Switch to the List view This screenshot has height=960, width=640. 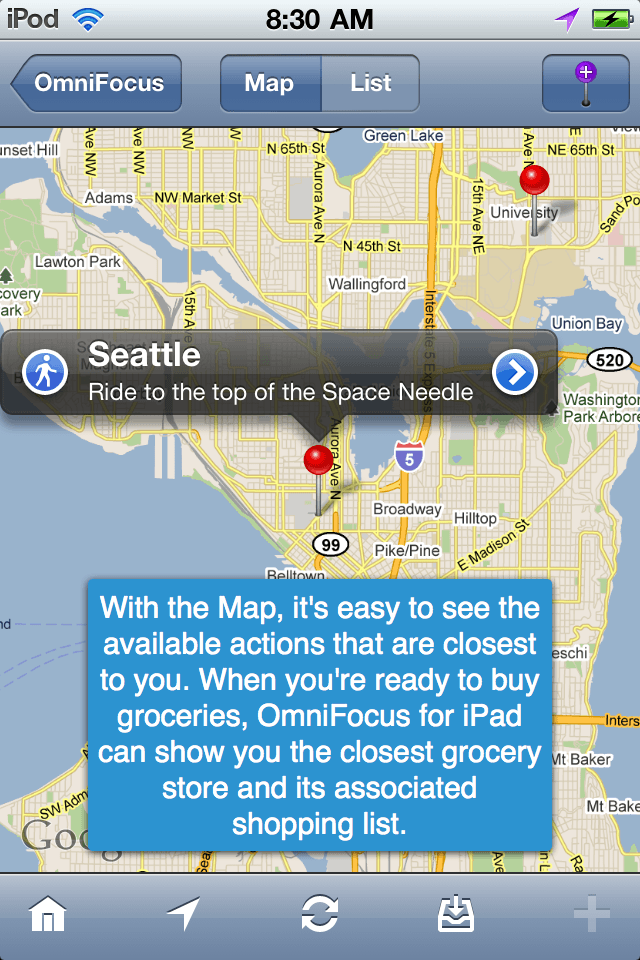(370, 83)
